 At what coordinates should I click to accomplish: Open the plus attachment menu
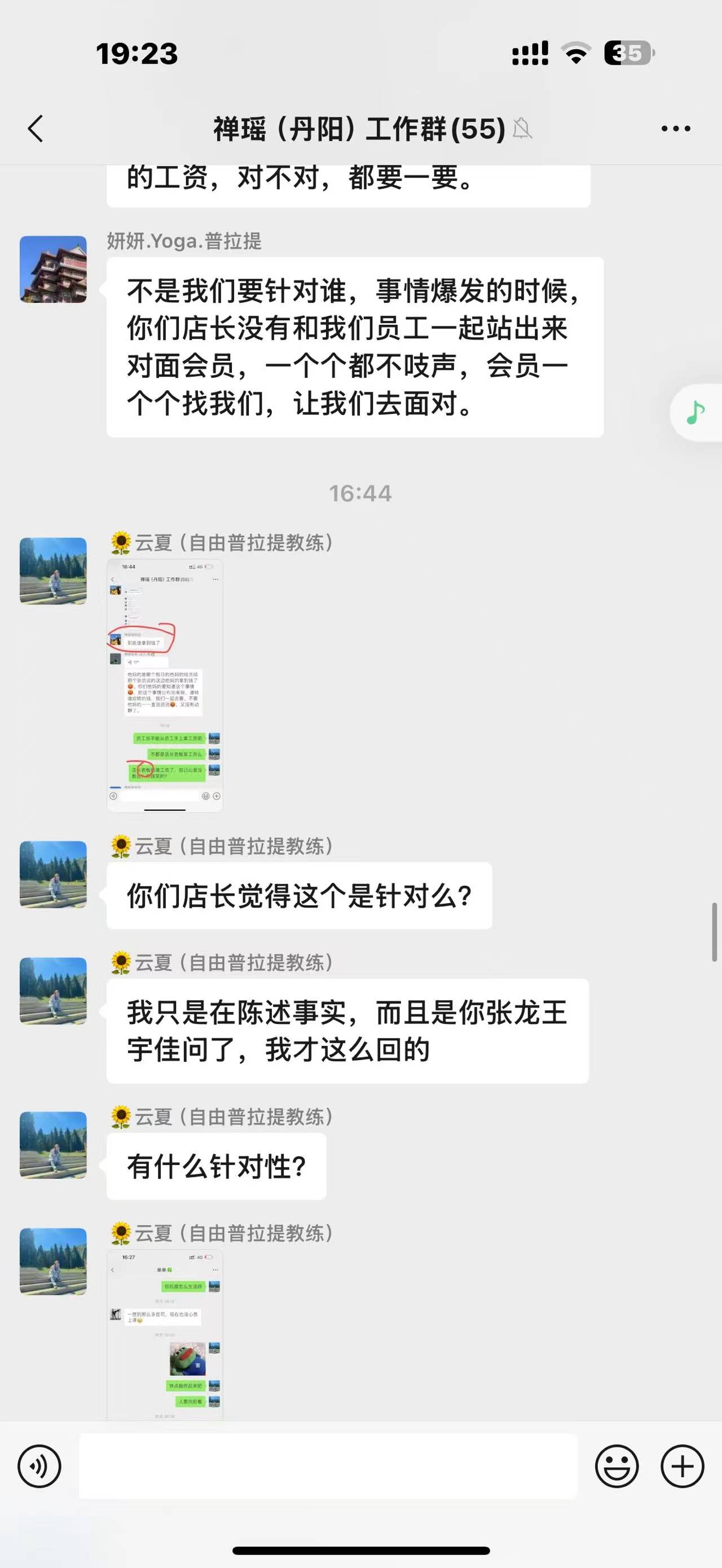coord(682,1467)
